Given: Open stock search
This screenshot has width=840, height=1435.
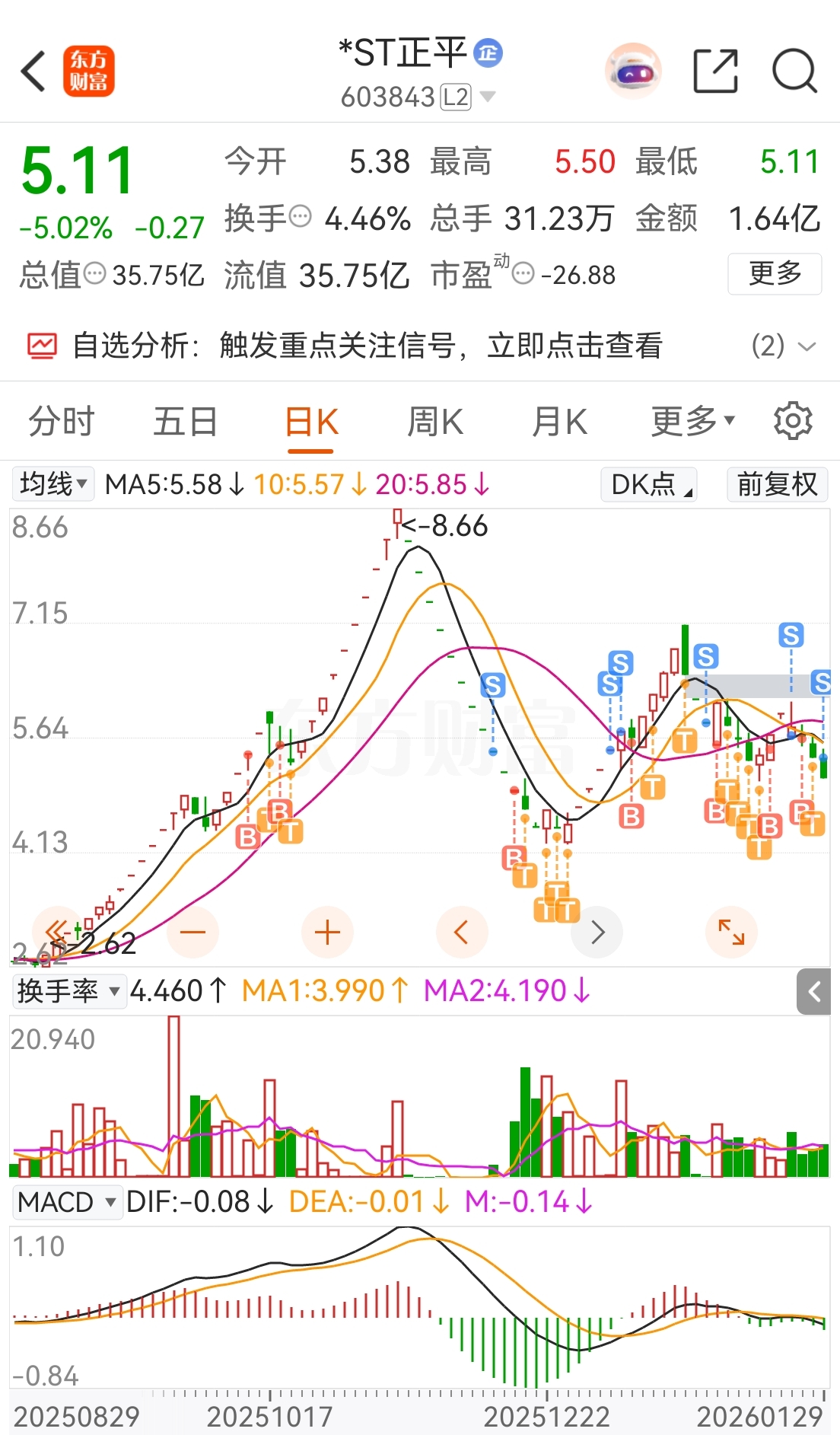Looking at the screenshot, I should (x=794, y=72).
